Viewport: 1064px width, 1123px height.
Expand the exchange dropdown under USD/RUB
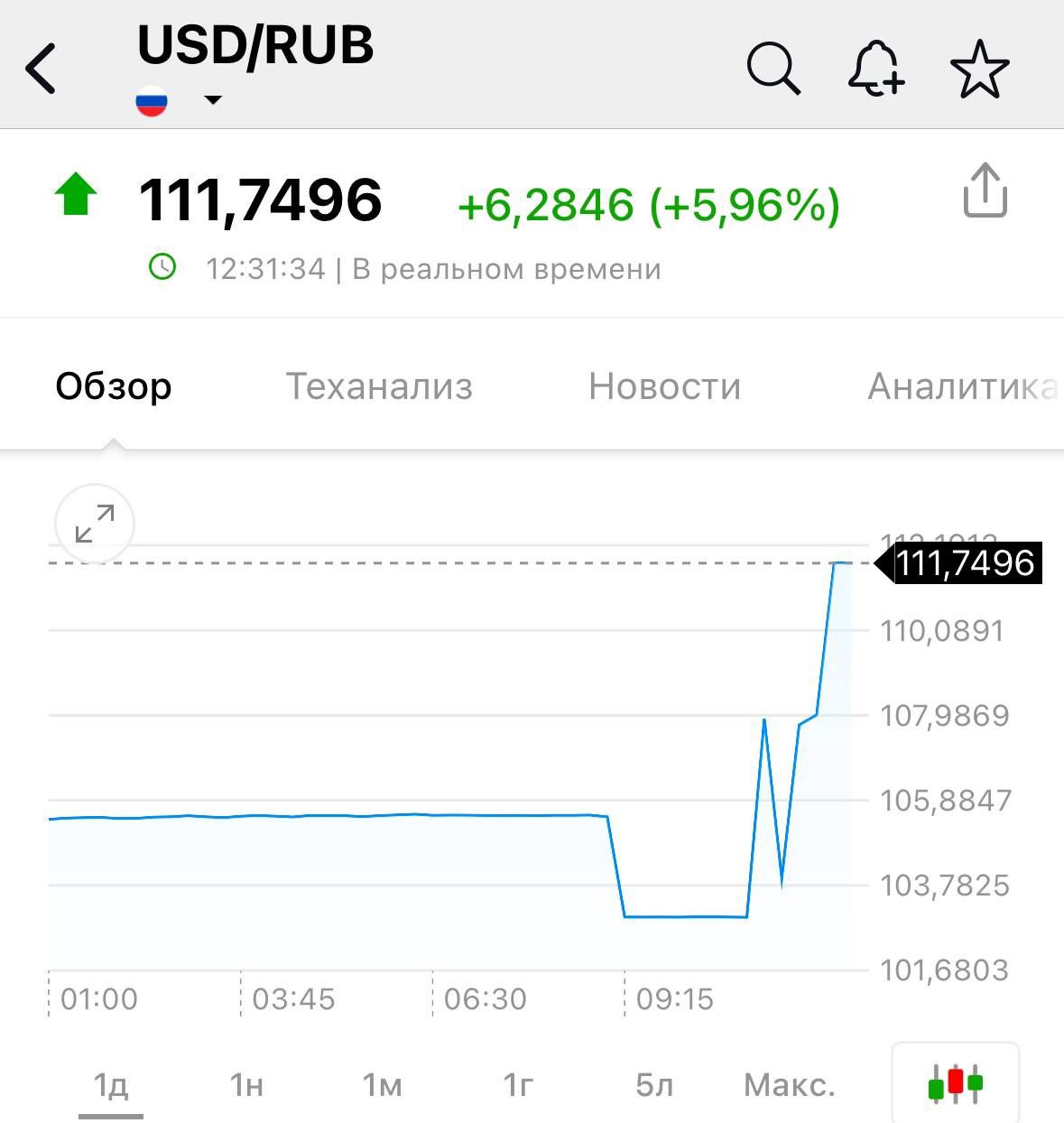213,99
